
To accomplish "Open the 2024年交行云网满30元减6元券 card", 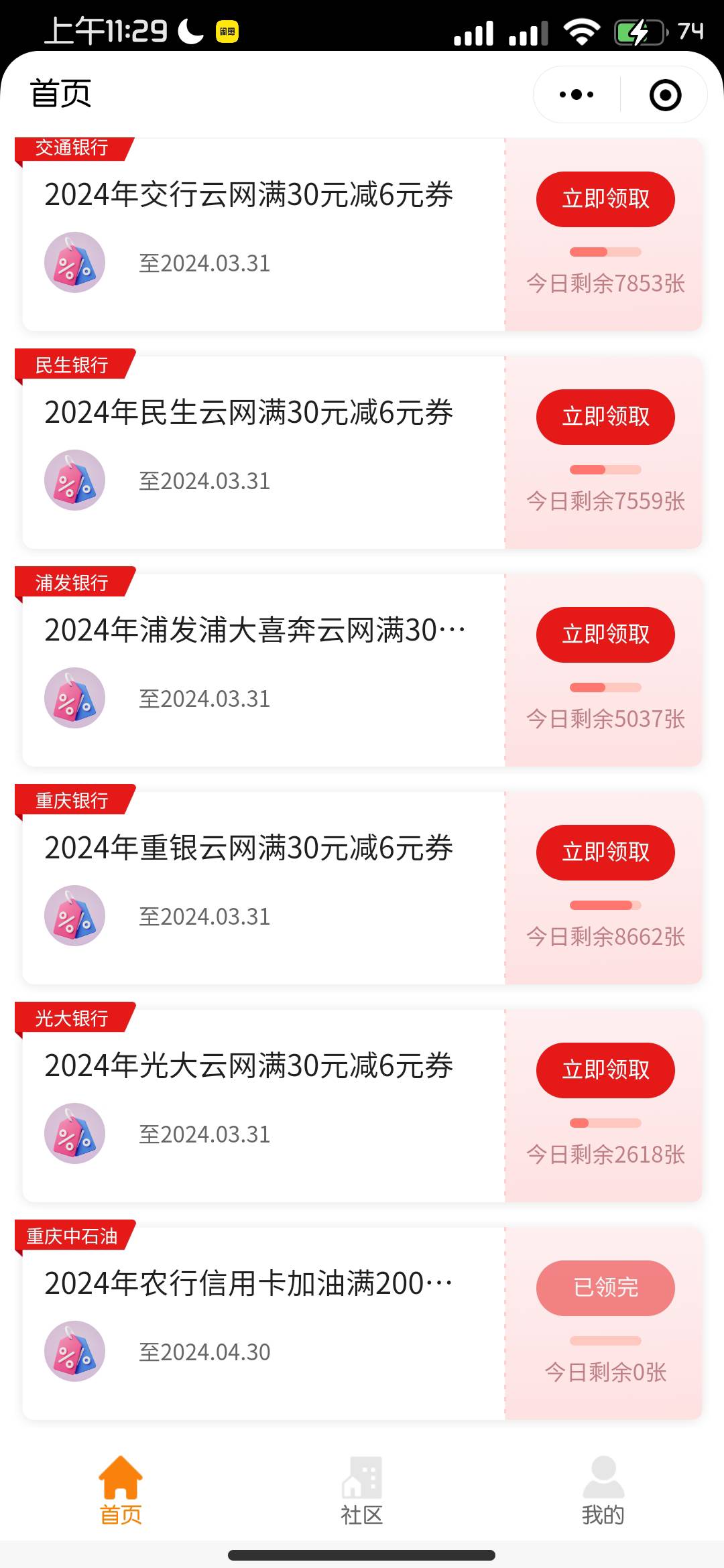I will click(263, 235).
